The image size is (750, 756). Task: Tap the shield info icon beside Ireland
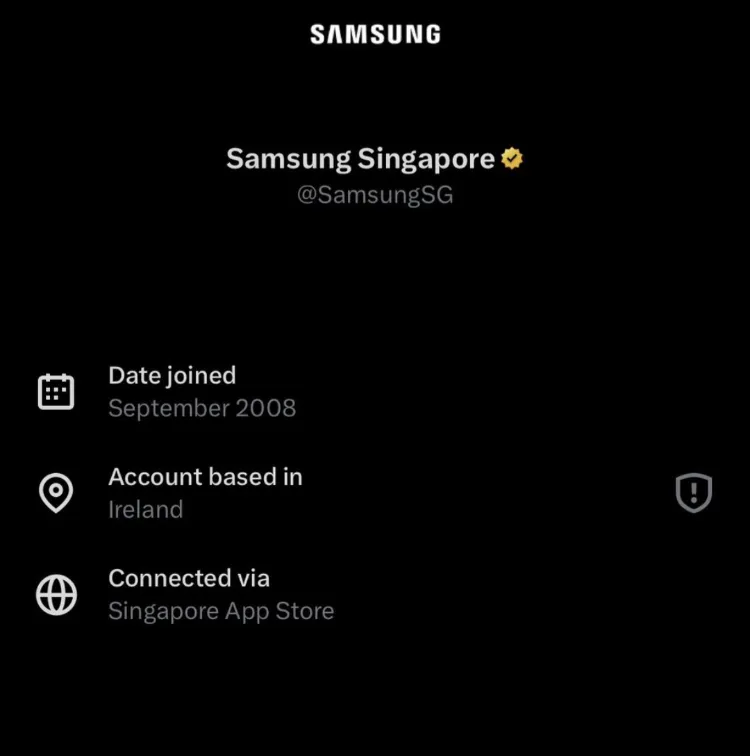tap(693, 493)
